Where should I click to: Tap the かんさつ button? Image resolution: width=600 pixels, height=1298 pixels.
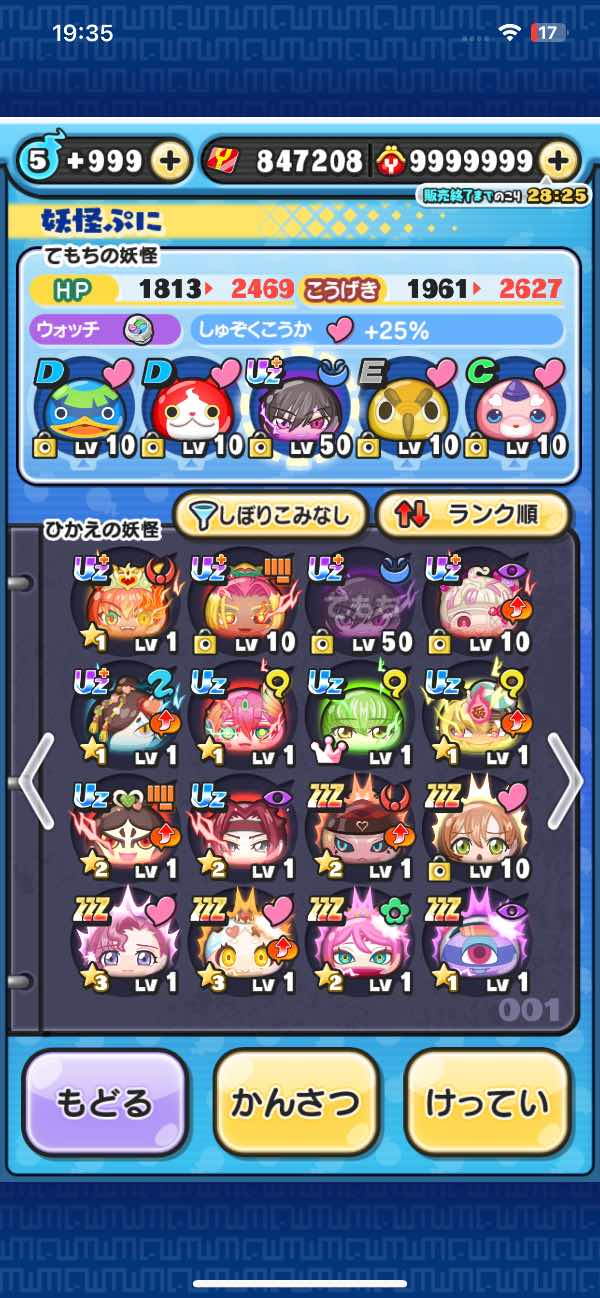tap(296, 1103)
